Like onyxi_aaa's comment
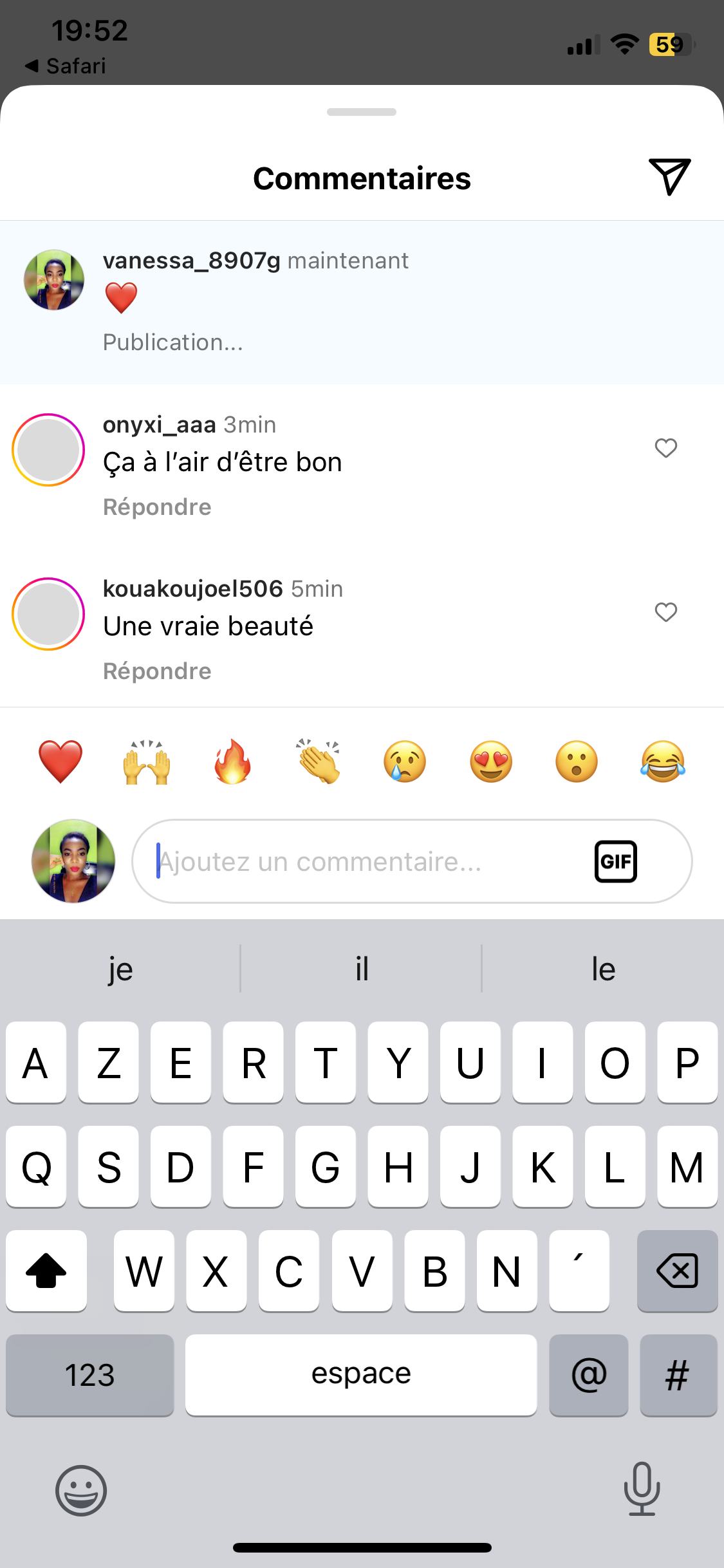 click(x=665, y=448)
